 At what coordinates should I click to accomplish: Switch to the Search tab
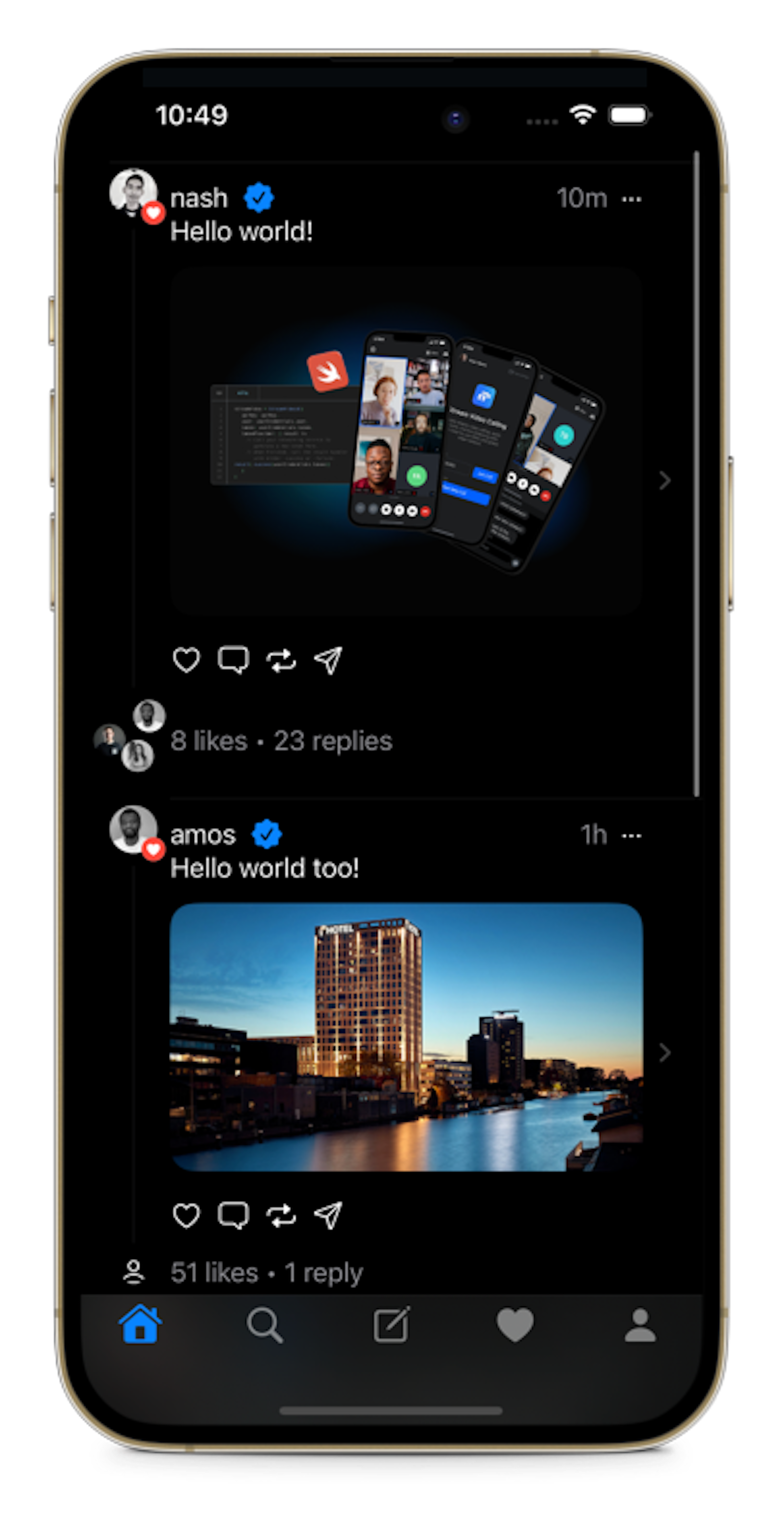tap(265, 1326)
